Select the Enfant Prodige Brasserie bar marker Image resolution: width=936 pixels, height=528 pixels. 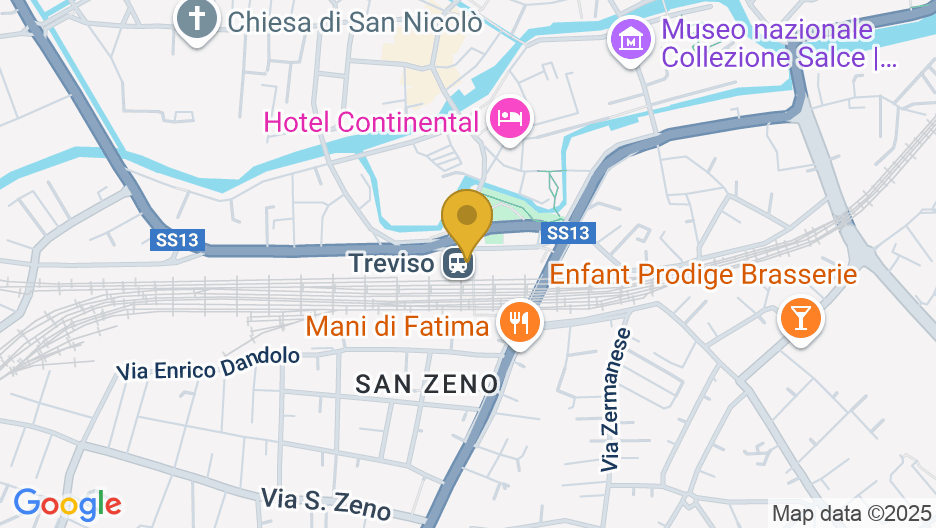(800, 317)
